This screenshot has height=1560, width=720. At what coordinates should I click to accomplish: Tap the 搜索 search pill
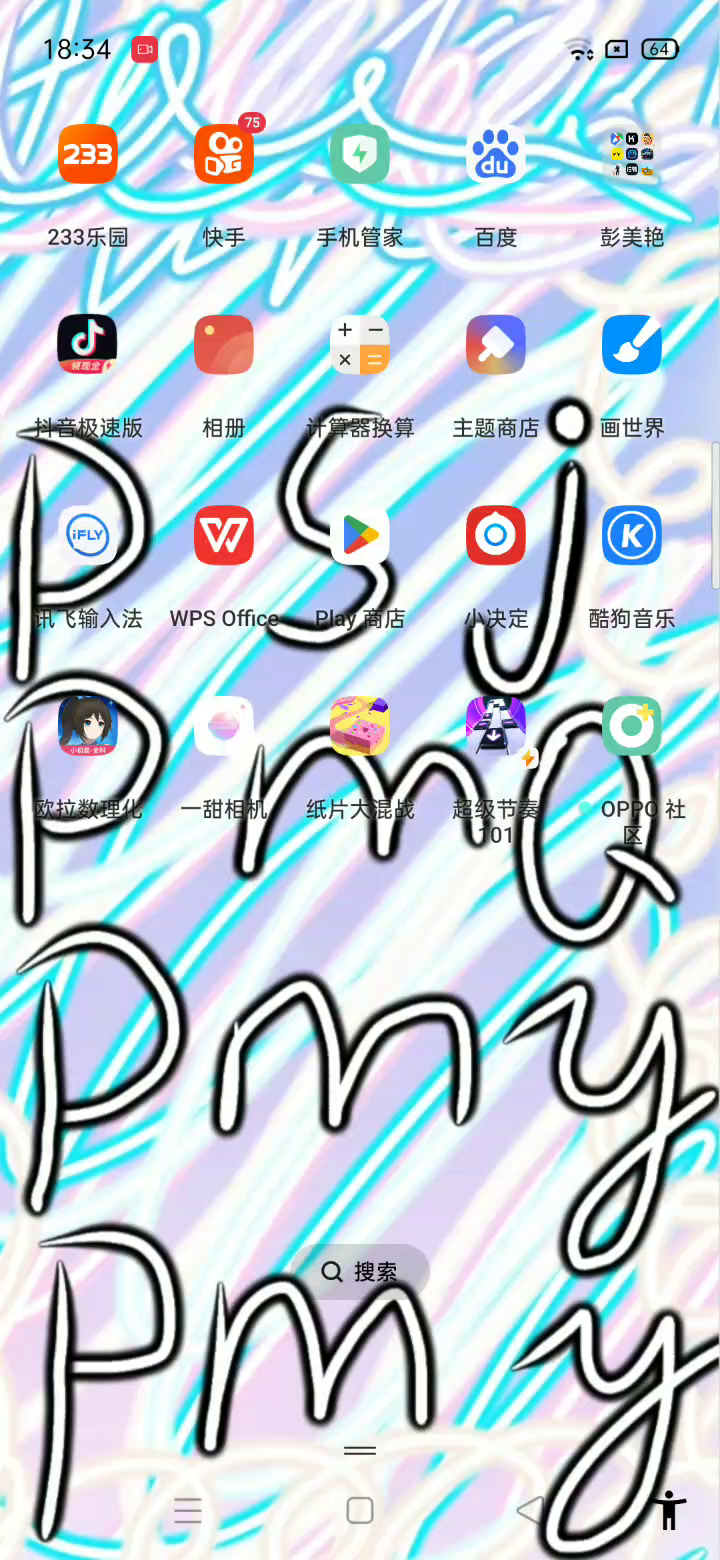tap(360, 1271)
